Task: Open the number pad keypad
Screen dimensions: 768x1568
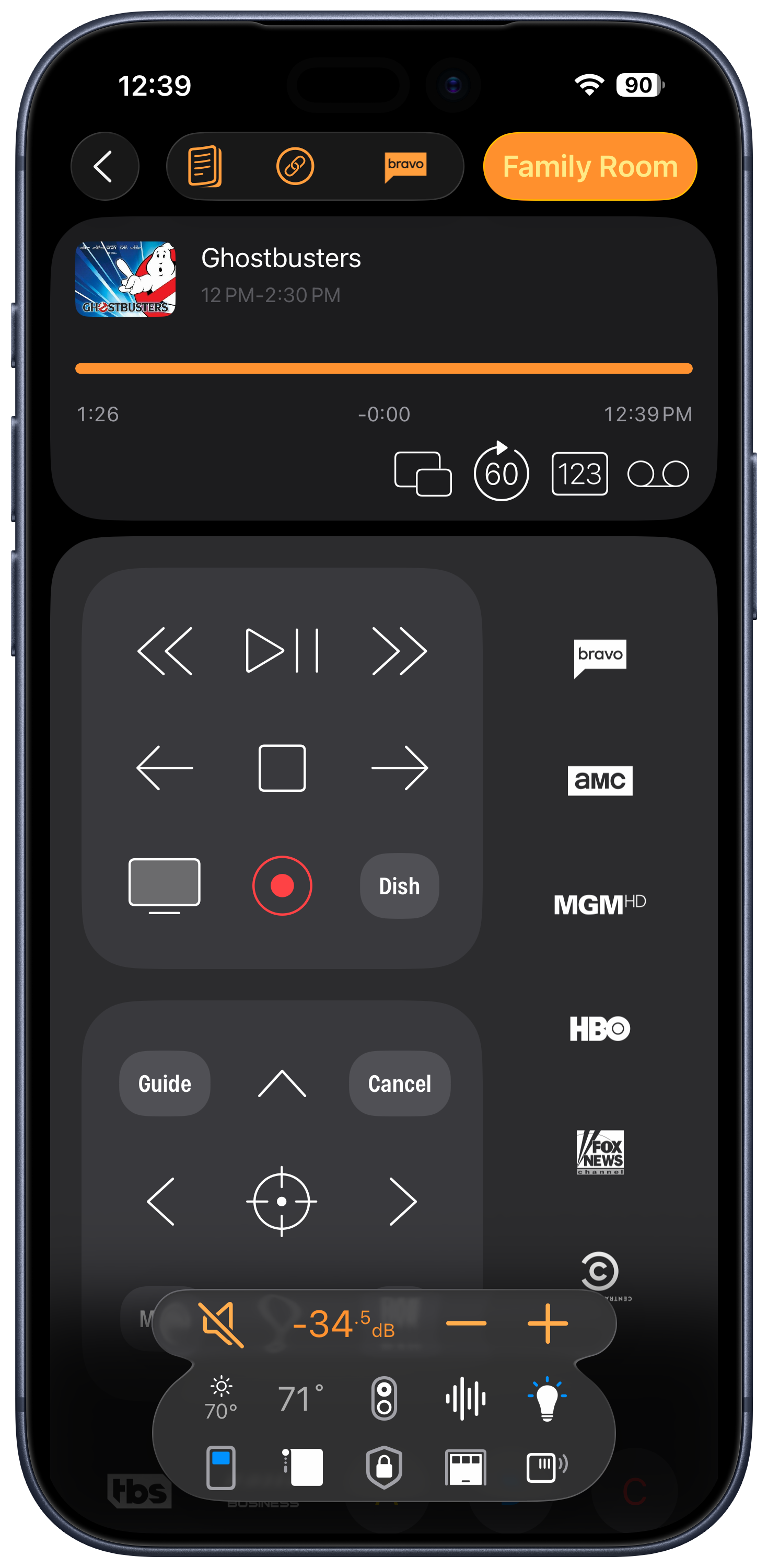Action: point(579,474)
